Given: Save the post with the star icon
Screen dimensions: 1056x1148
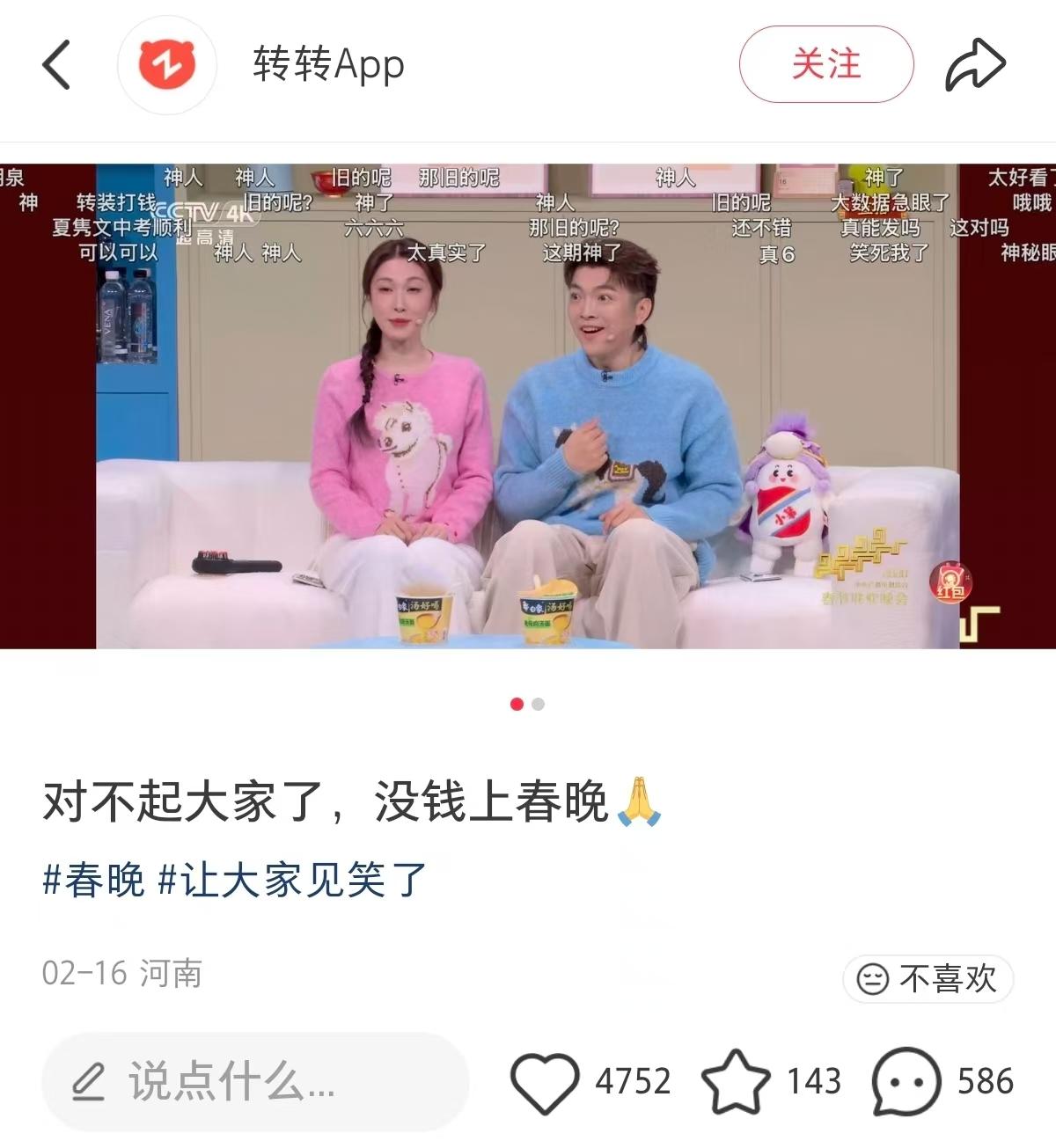Looking at the screenshot, I should tap(735, 1081).
